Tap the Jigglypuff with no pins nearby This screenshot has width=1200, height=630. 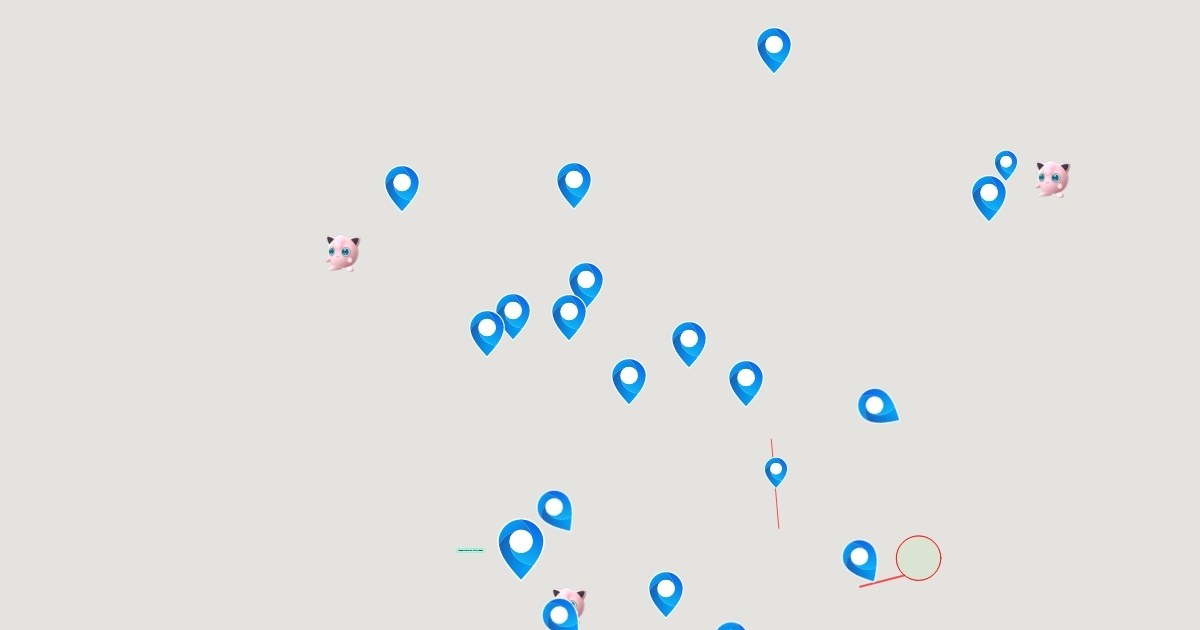[x=342, y=252]
